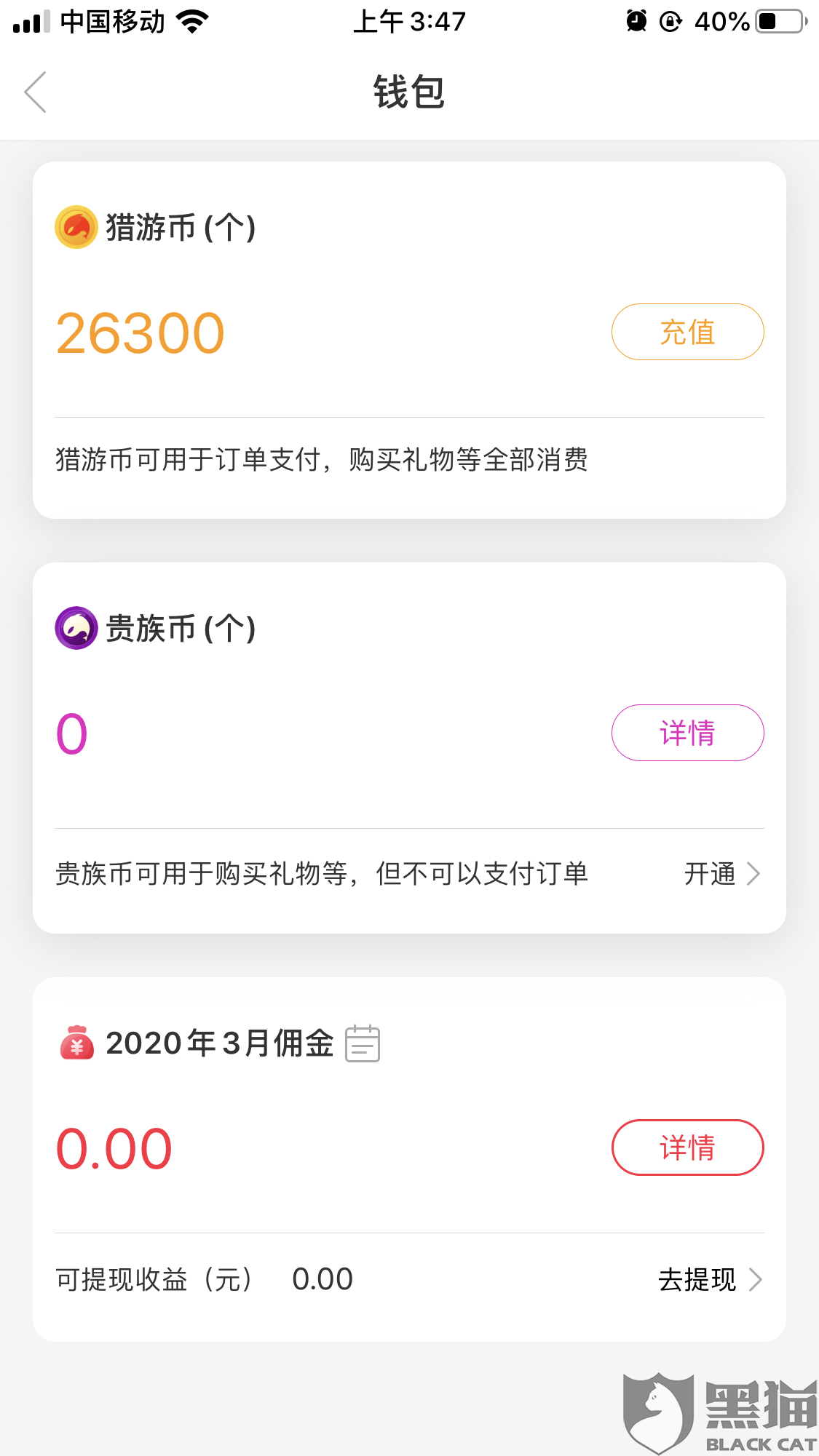Go back from the 钱包 page
The image size is (819, 1456).
(36, 92)
